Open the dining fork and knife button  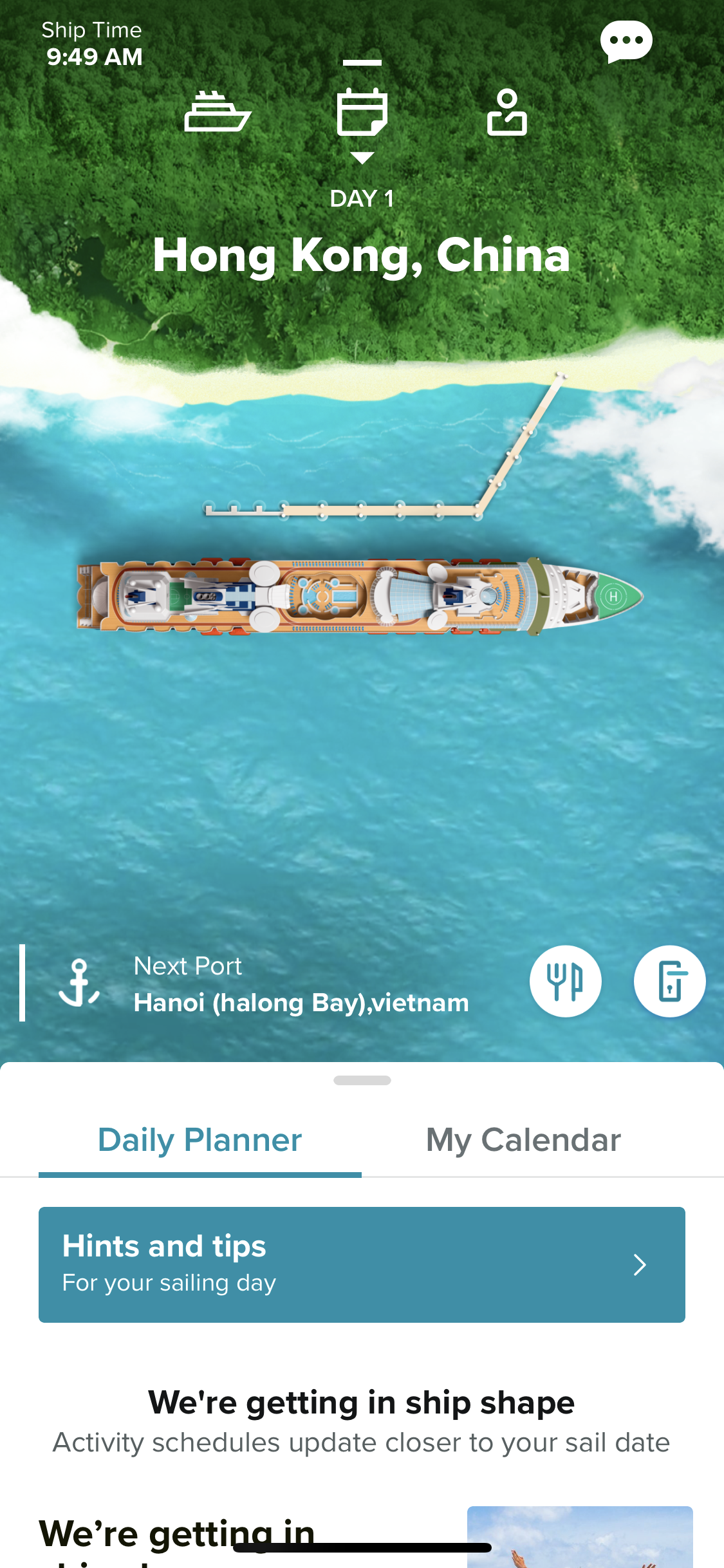(565, 982)
